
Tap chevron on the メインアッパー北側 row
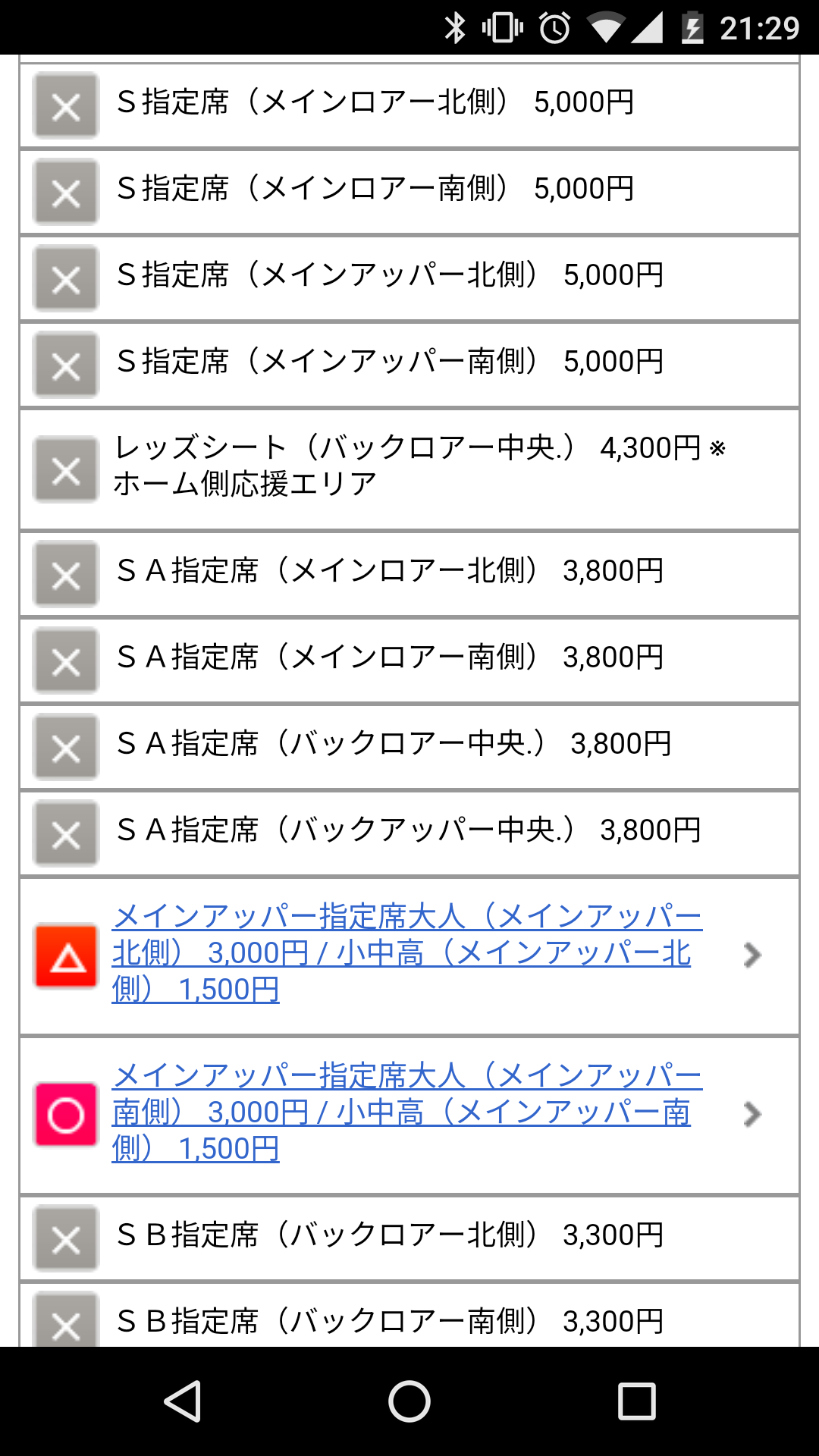pyautogui.click(x=752, y=955)
